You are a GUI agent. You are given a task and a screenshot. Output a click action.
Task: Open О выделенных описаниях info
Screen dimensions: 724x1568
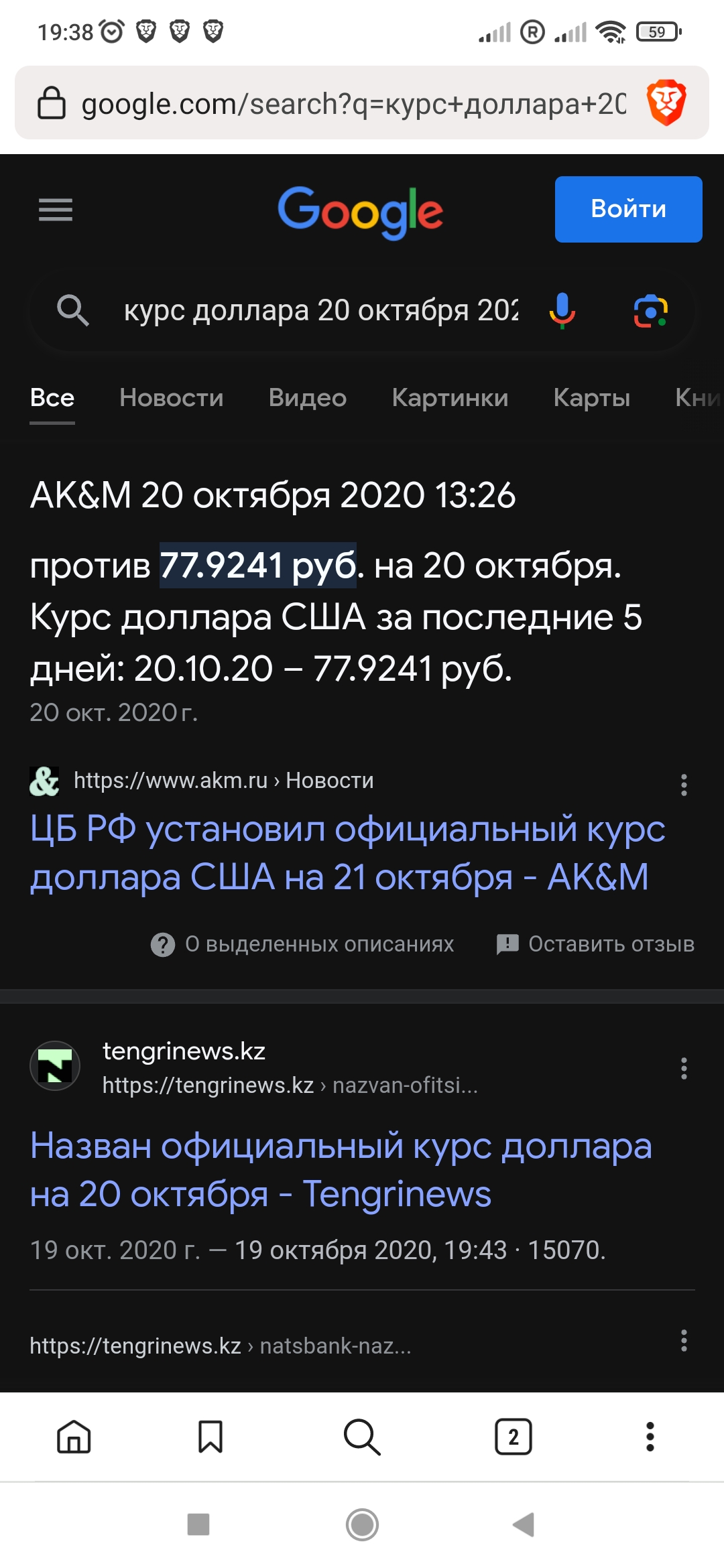click(303, 944)
